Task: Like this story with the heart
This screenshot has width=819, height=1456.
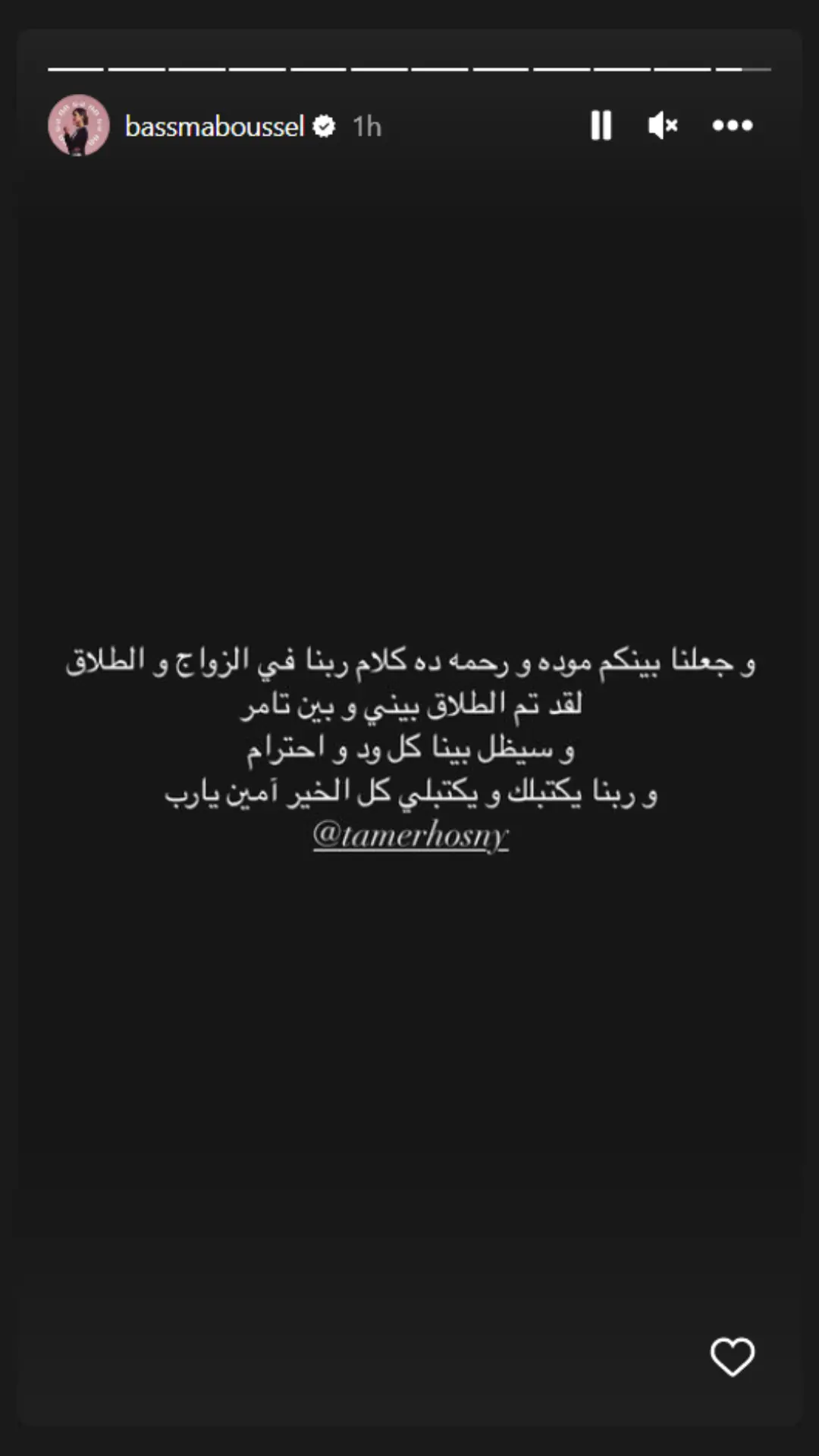Action: pyautogui.click(x=733, y=1357)
